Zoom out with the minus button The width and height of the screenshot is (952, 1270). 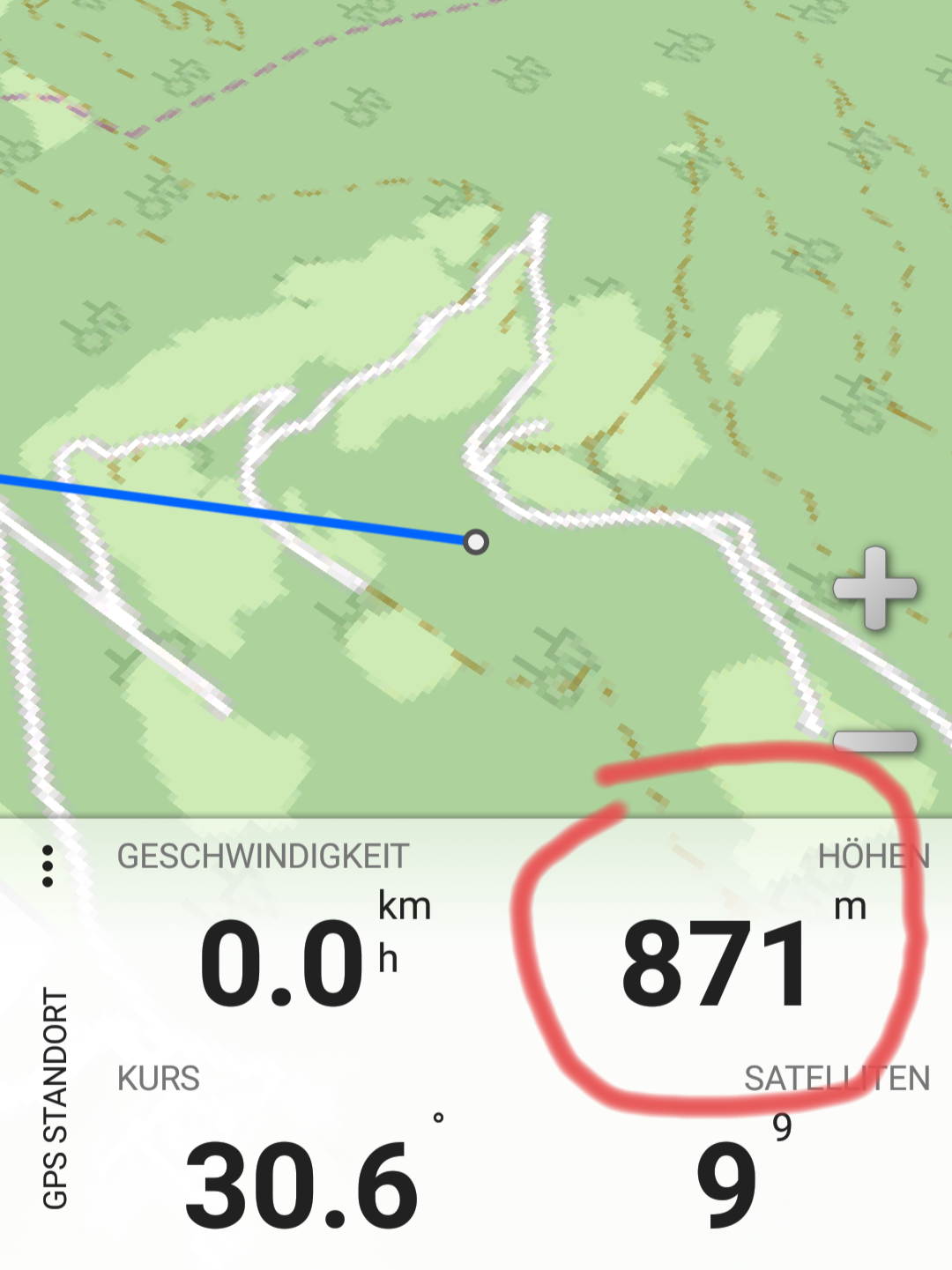click(x=875, y=741)
